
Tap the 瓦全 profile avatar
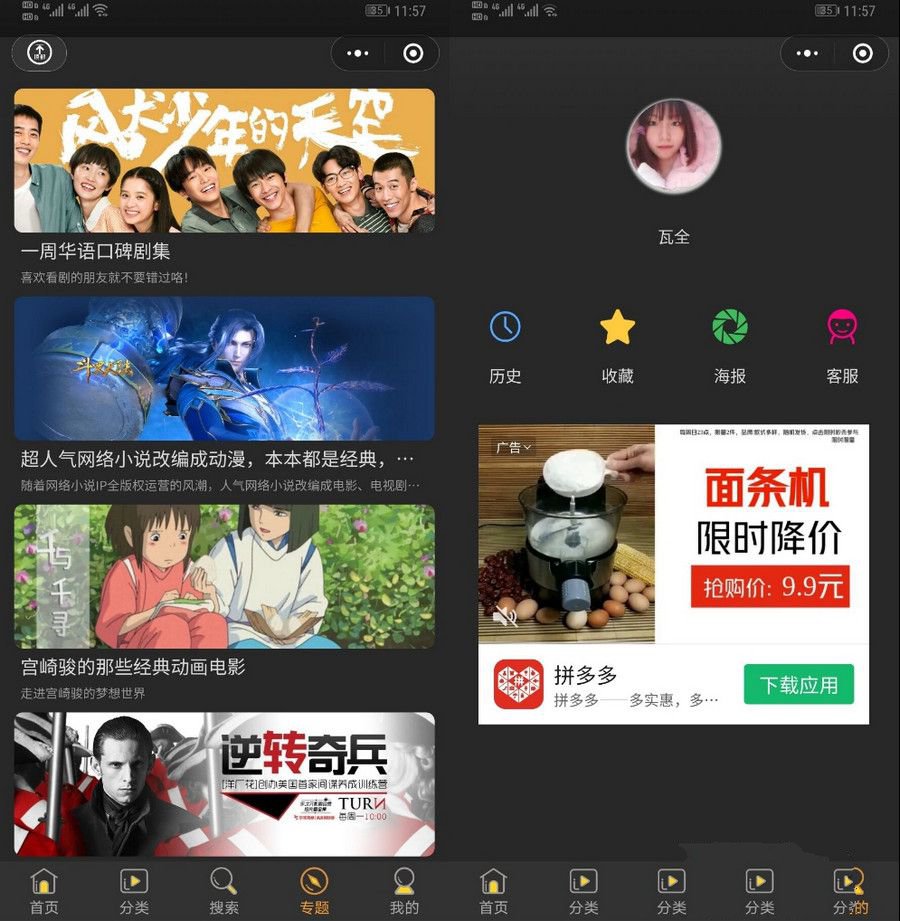[x=673, y=147]
